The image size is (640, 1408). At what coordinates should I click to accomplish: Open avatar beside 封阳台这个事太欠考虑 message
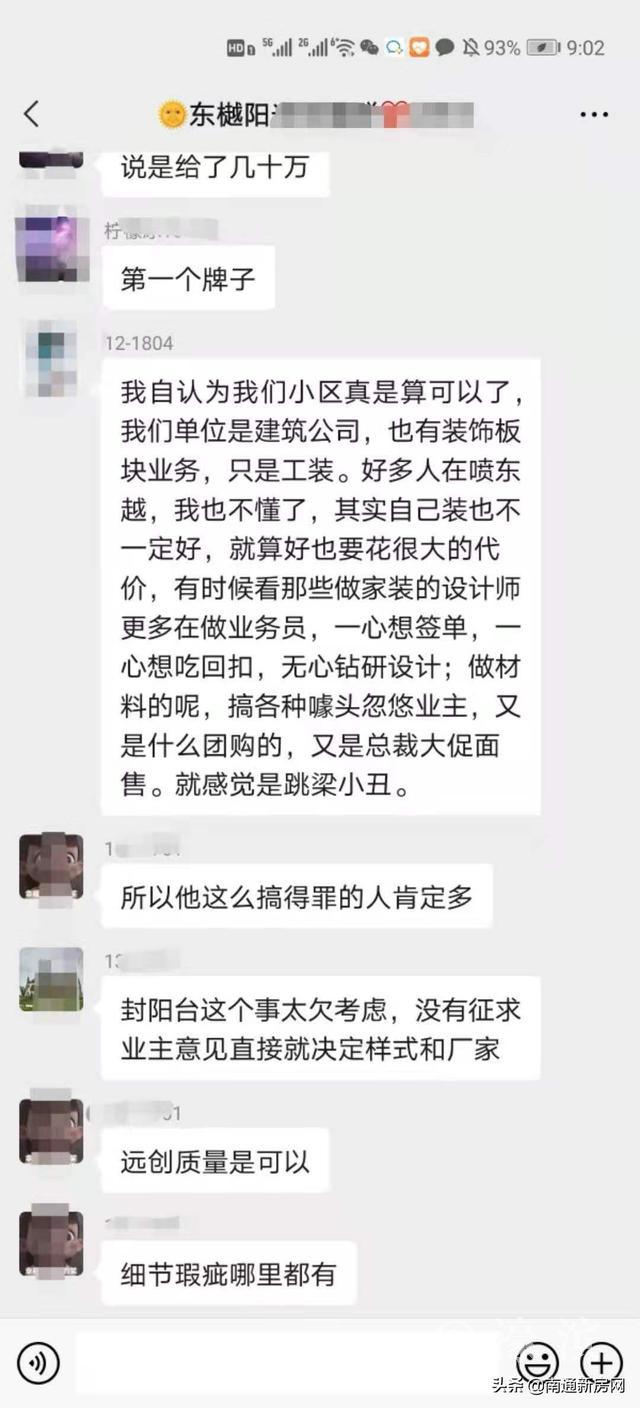point(51,979)
